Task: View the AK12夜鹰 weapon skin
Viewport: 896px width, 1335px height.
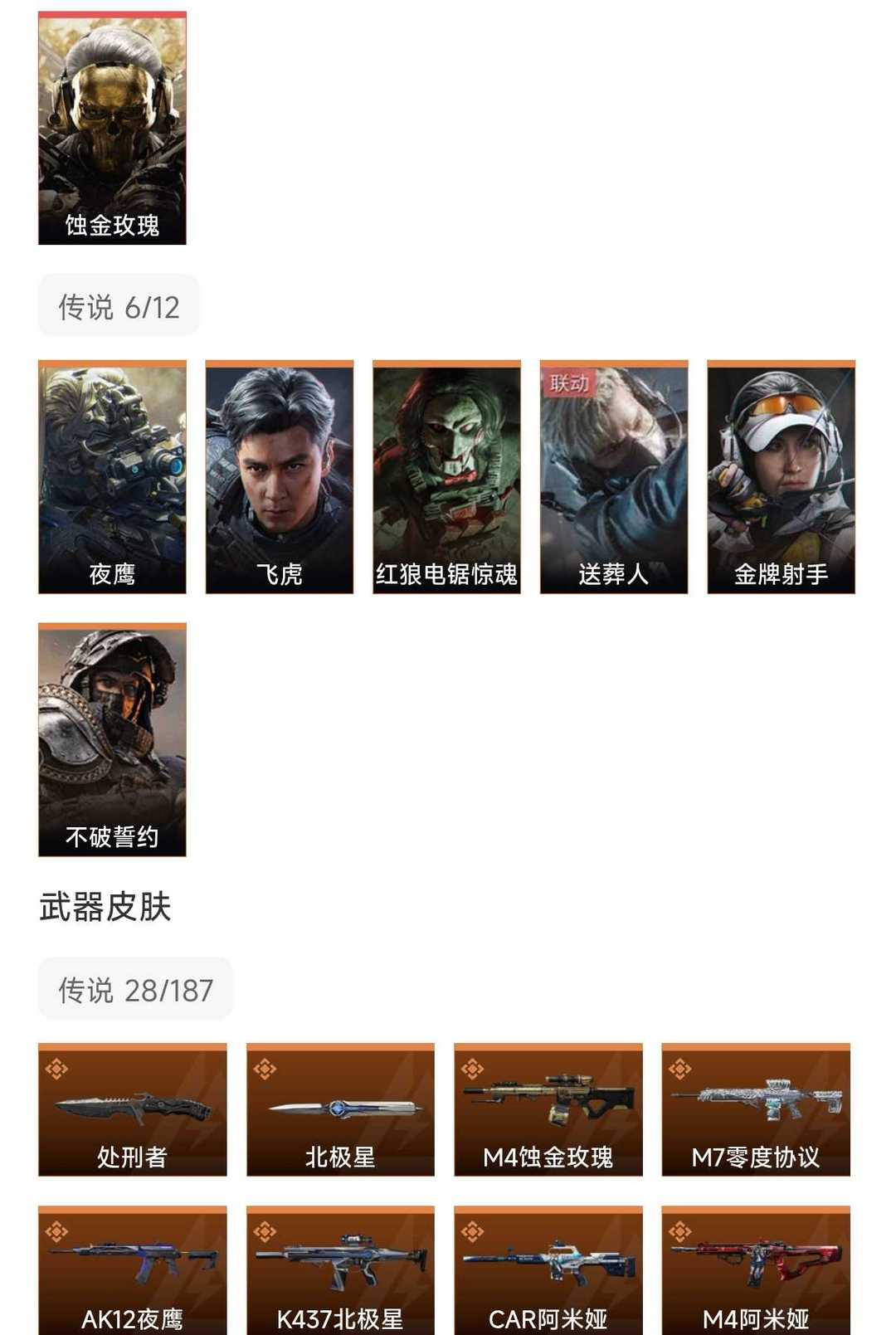Action: (132, 1271)
